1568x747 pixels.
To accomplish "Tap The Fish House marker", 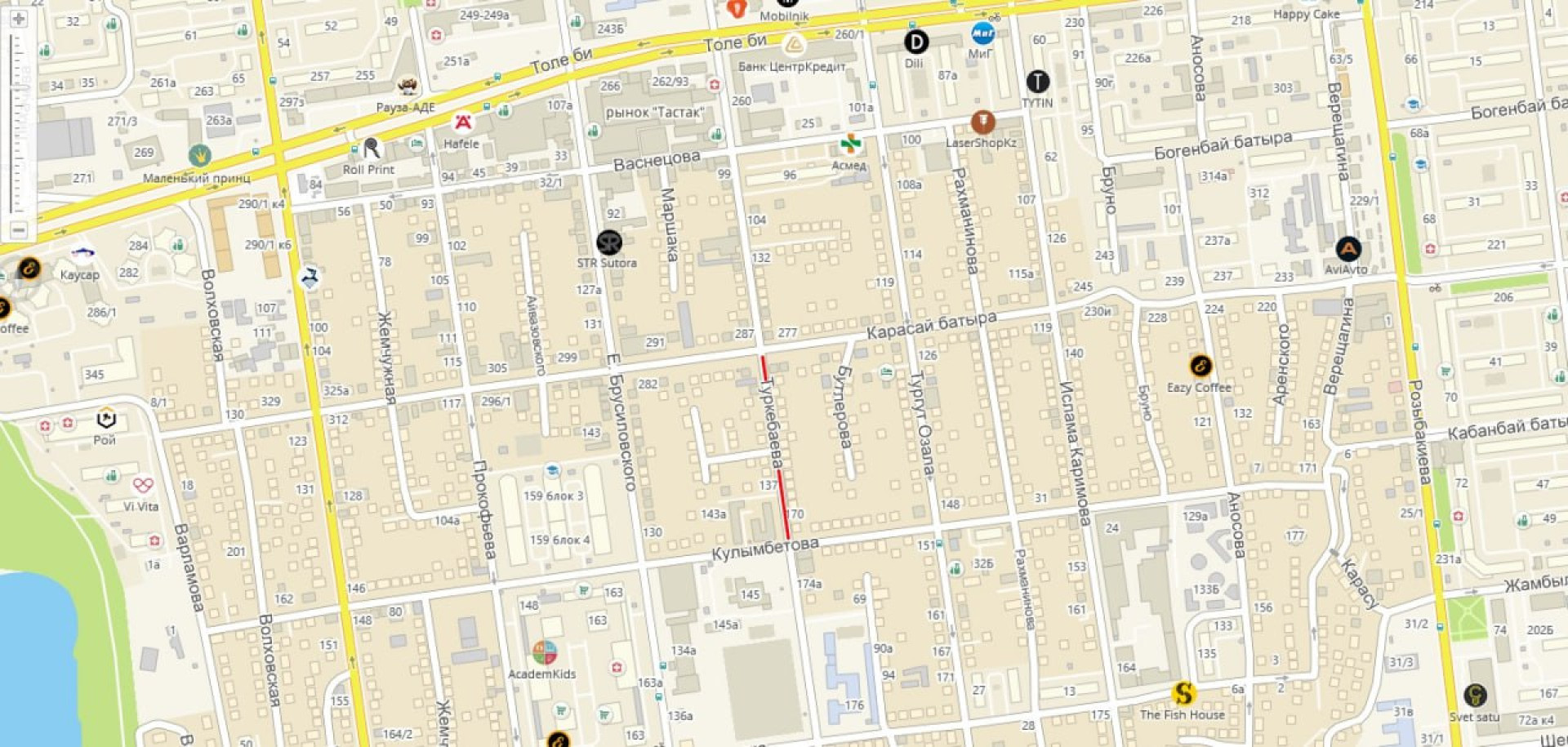I will click(1183, 694).
